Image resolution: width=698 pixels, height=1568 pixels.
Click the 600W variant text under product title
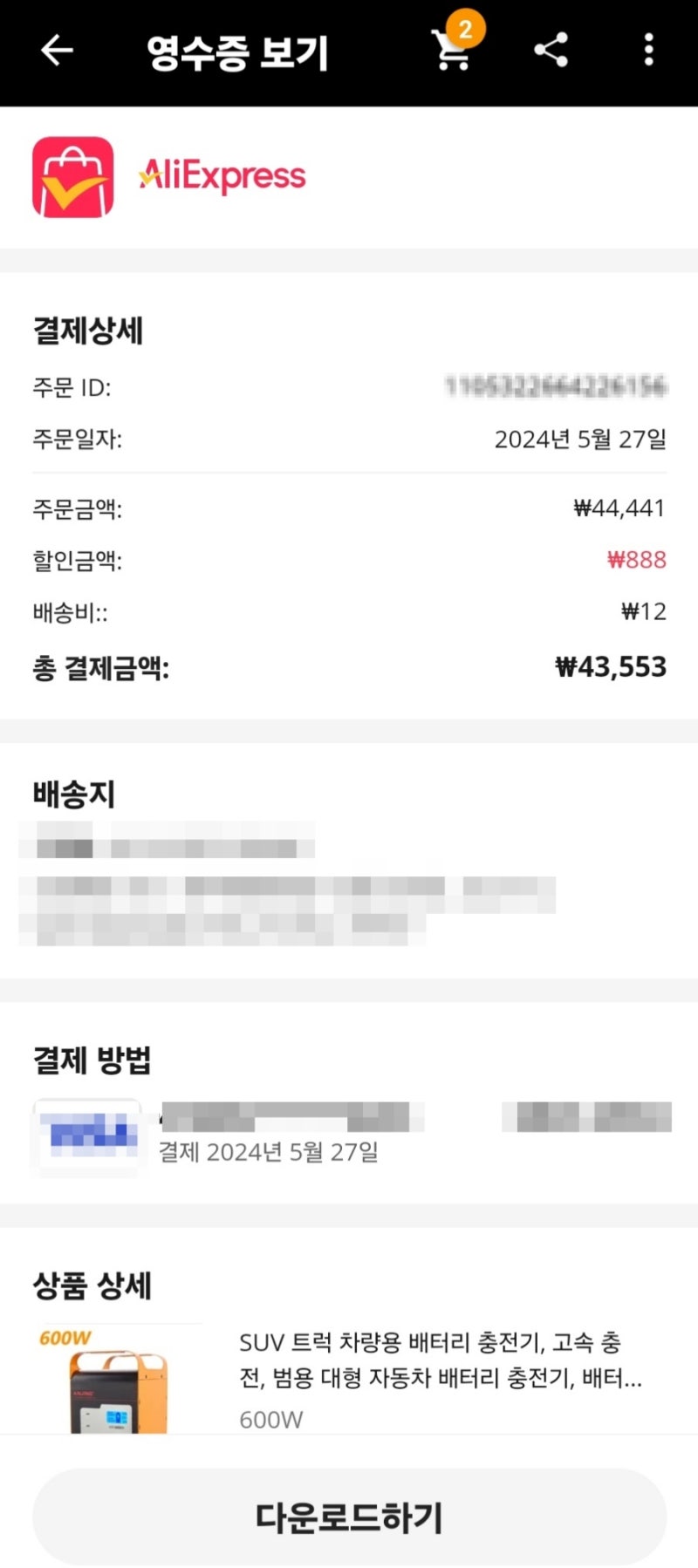tap(270, 1420)
